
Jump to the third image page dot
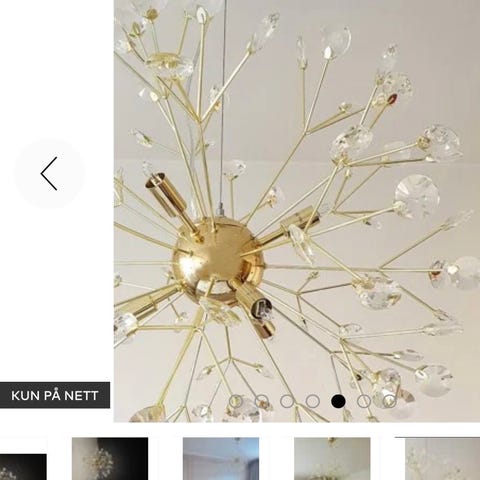287,401
